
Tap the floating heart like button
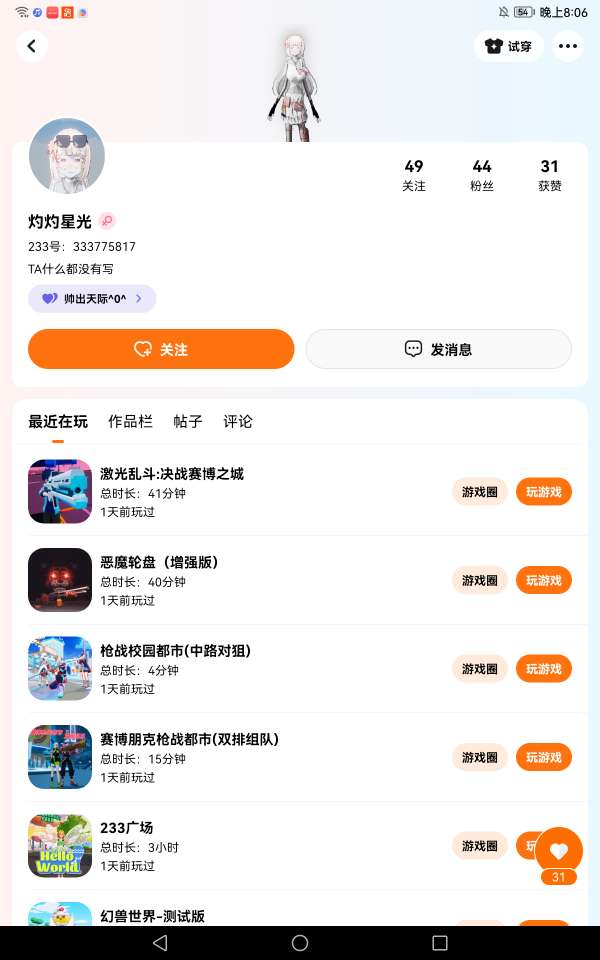pos(559,851)
